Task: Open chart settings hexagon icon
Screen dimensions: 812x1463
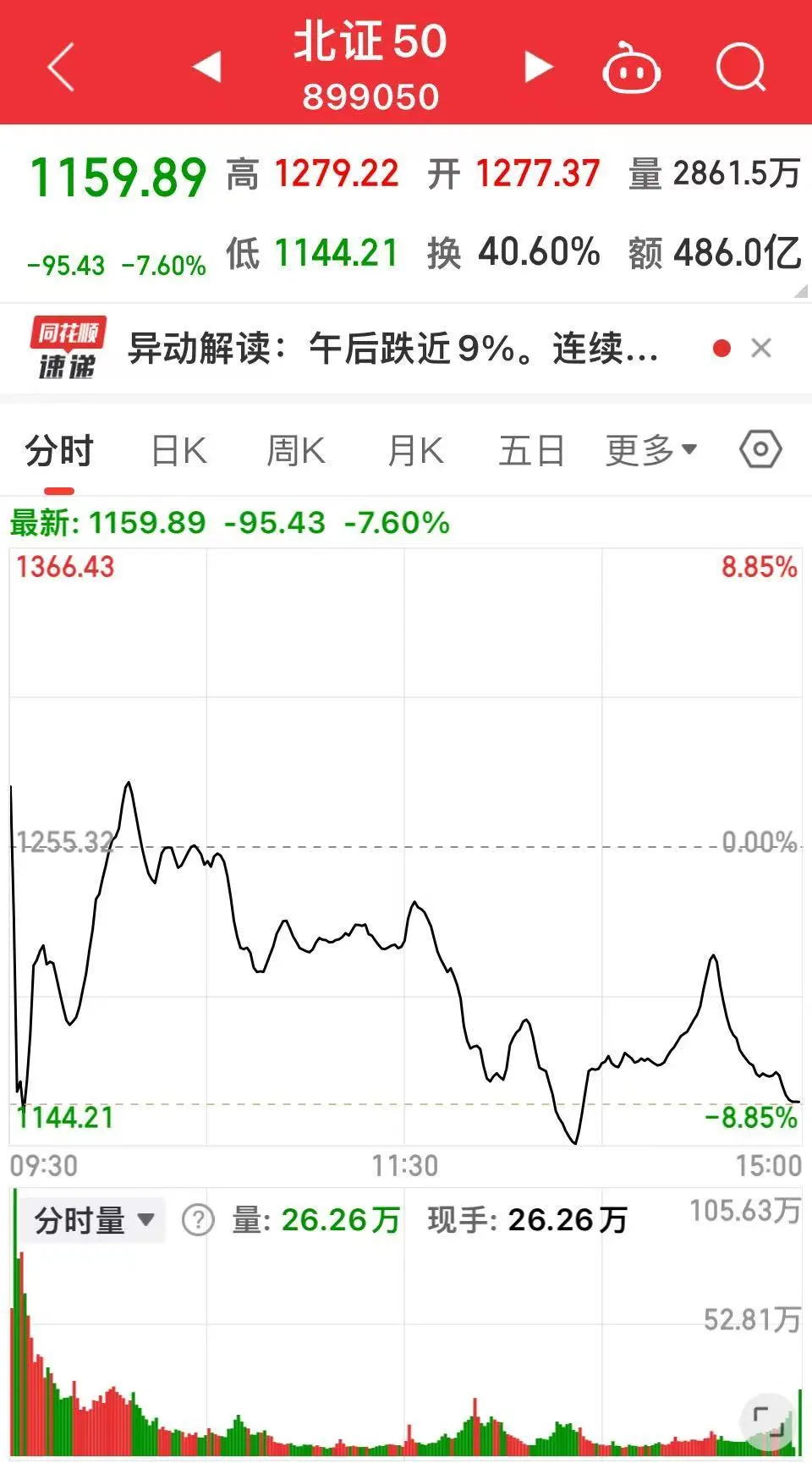Action: pos(760,449)
